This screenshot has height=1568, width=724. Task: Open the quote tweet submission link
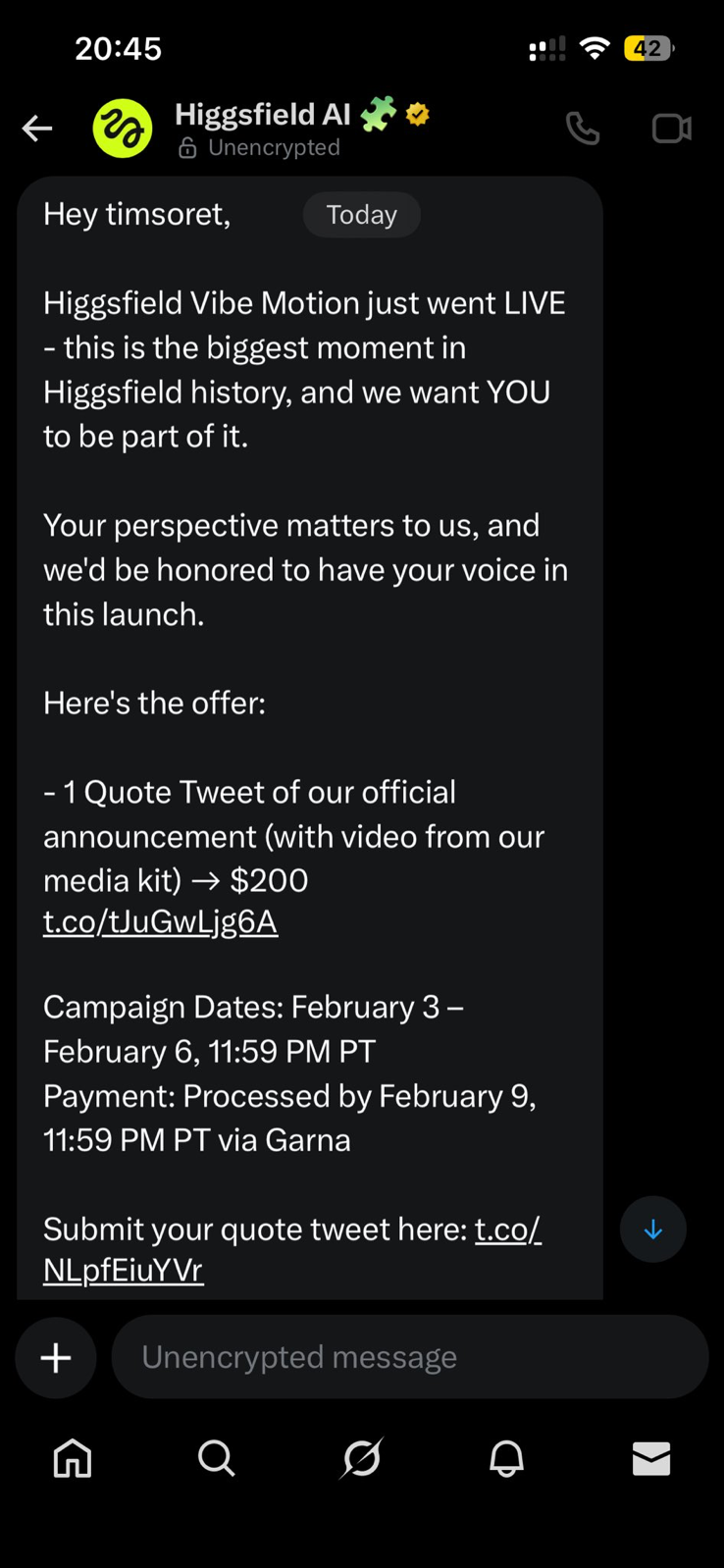[292, 1249]
